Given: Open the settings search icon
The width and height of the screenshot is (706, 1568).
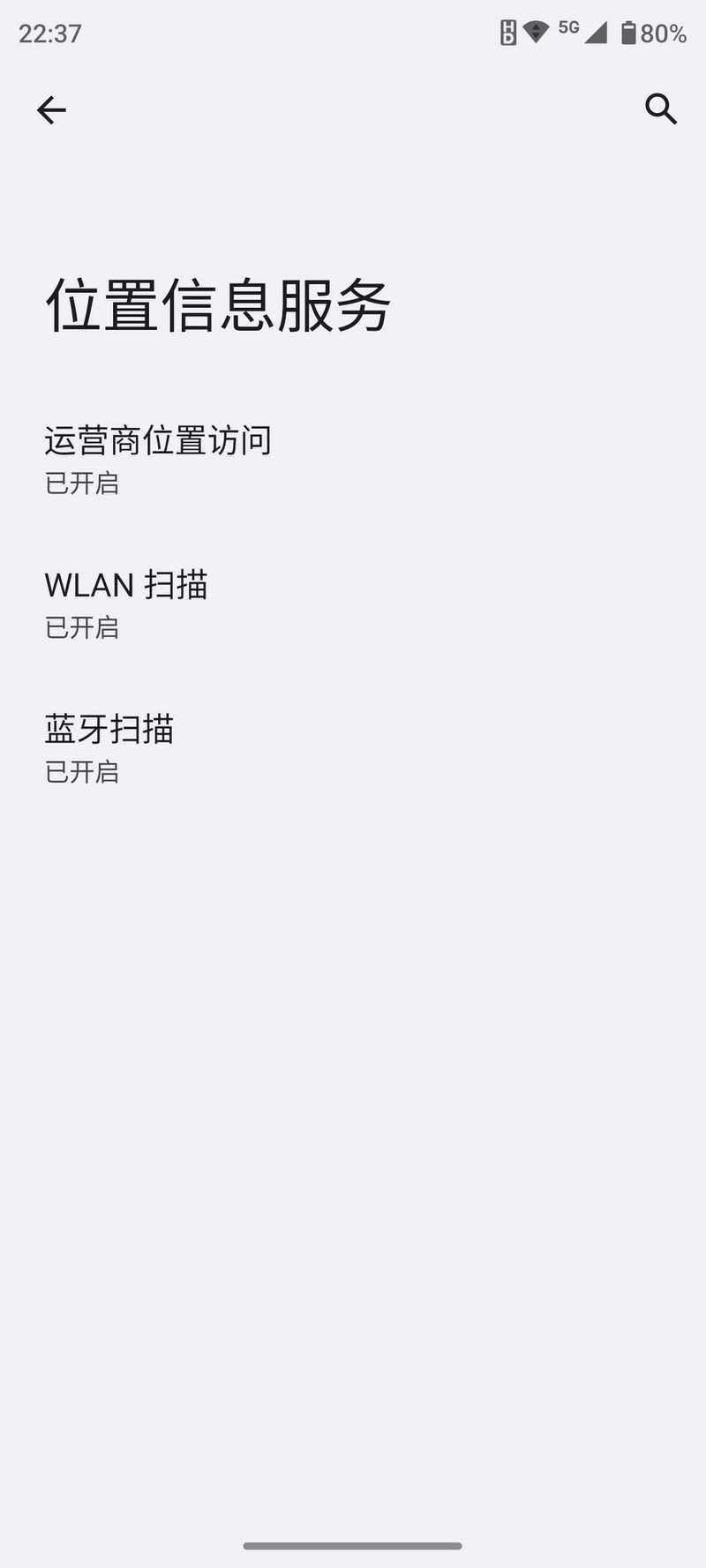Looking at the screenshot, I should tap(661, 109).
